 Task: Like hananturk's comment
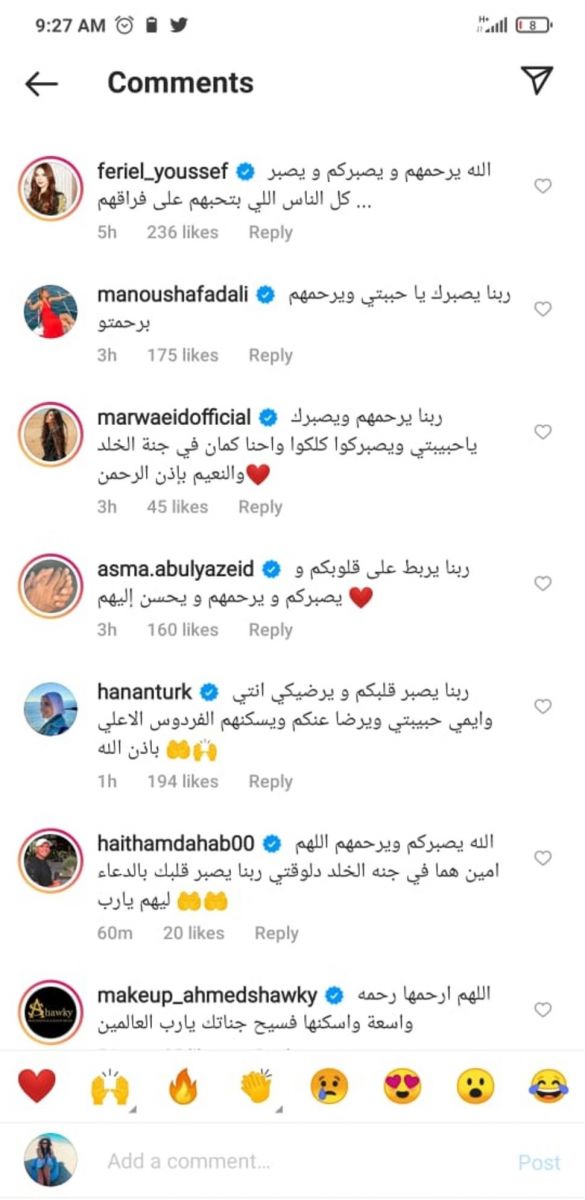click(544, 706)
